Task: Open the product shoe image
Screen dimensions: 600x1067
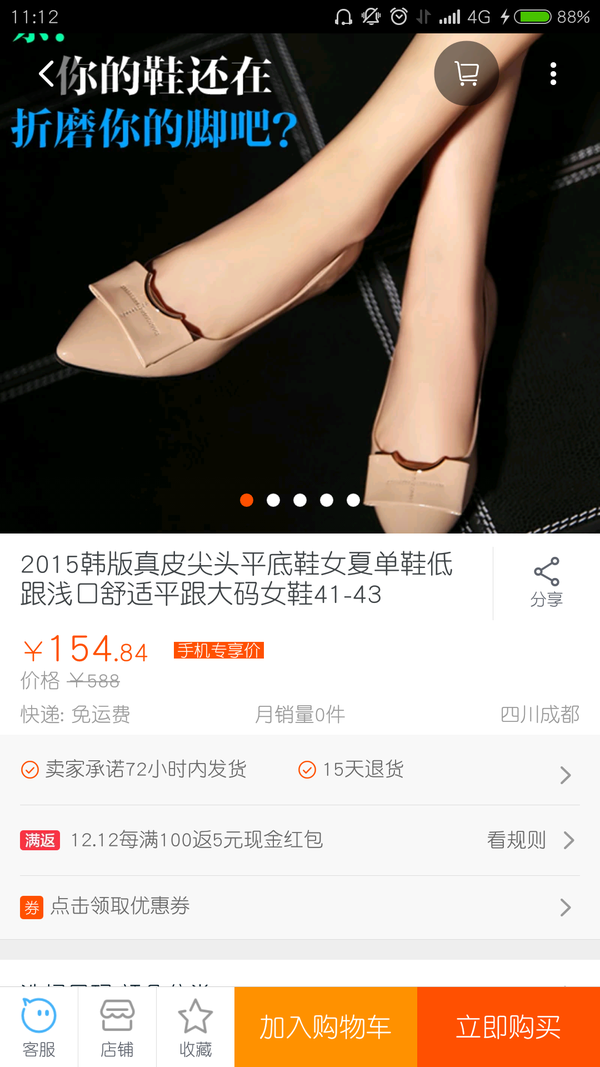Action: coord(300,300)
